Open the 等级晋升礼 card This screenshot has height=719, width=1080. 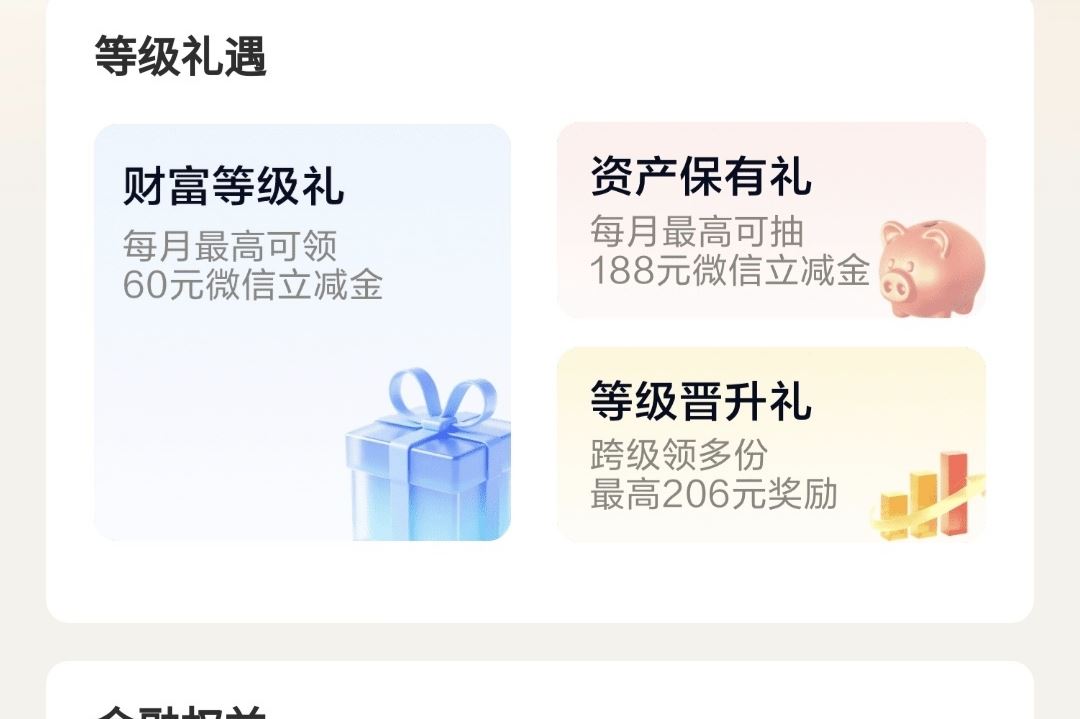(771, 445)
